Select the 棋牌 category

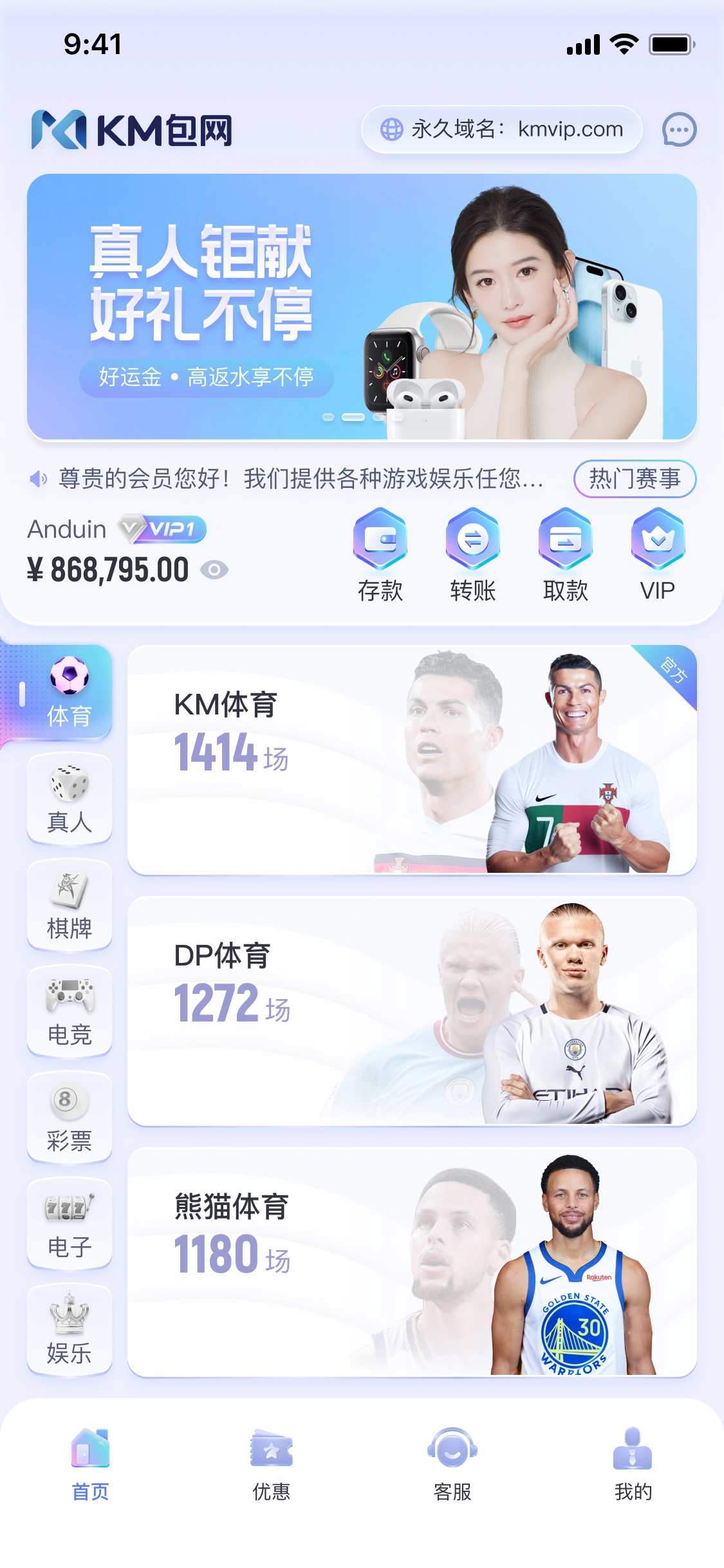coord(70,906)
